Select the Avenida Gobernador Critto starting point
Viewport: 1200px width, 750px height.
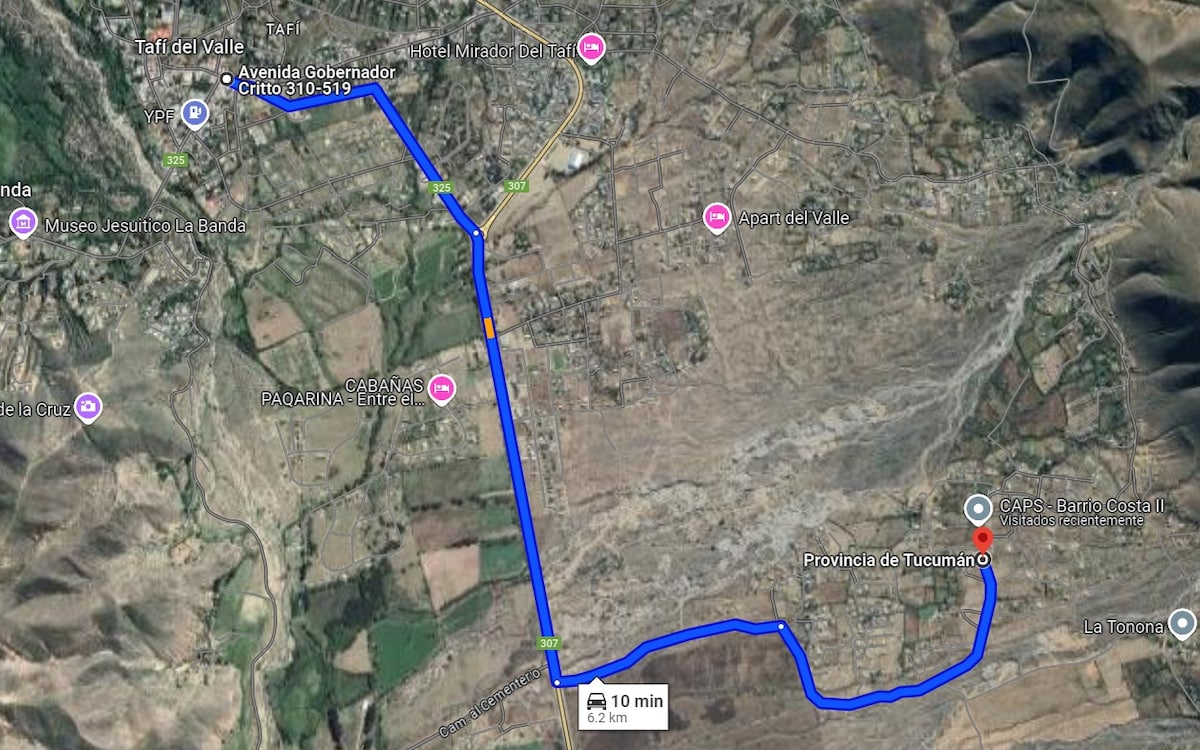(x=227, y=78)
